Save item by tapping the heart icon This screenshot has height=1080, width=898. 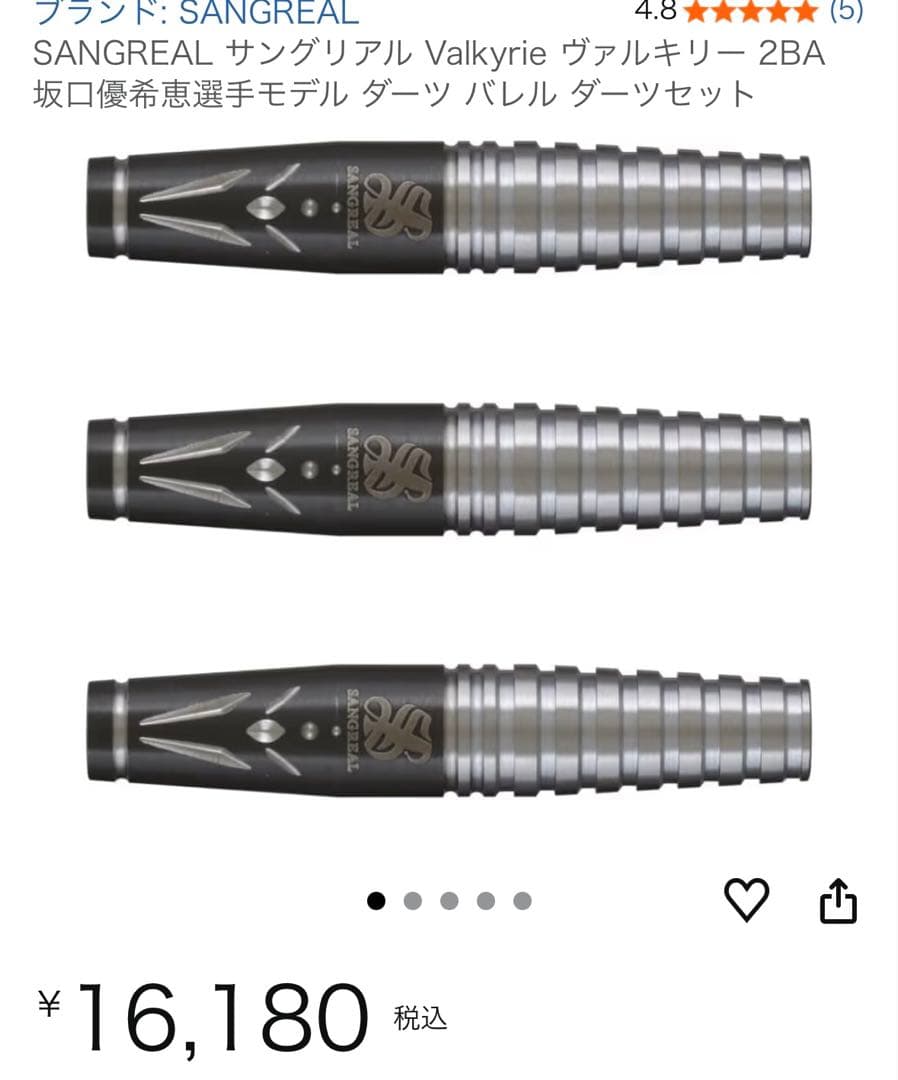pos(745,898)
